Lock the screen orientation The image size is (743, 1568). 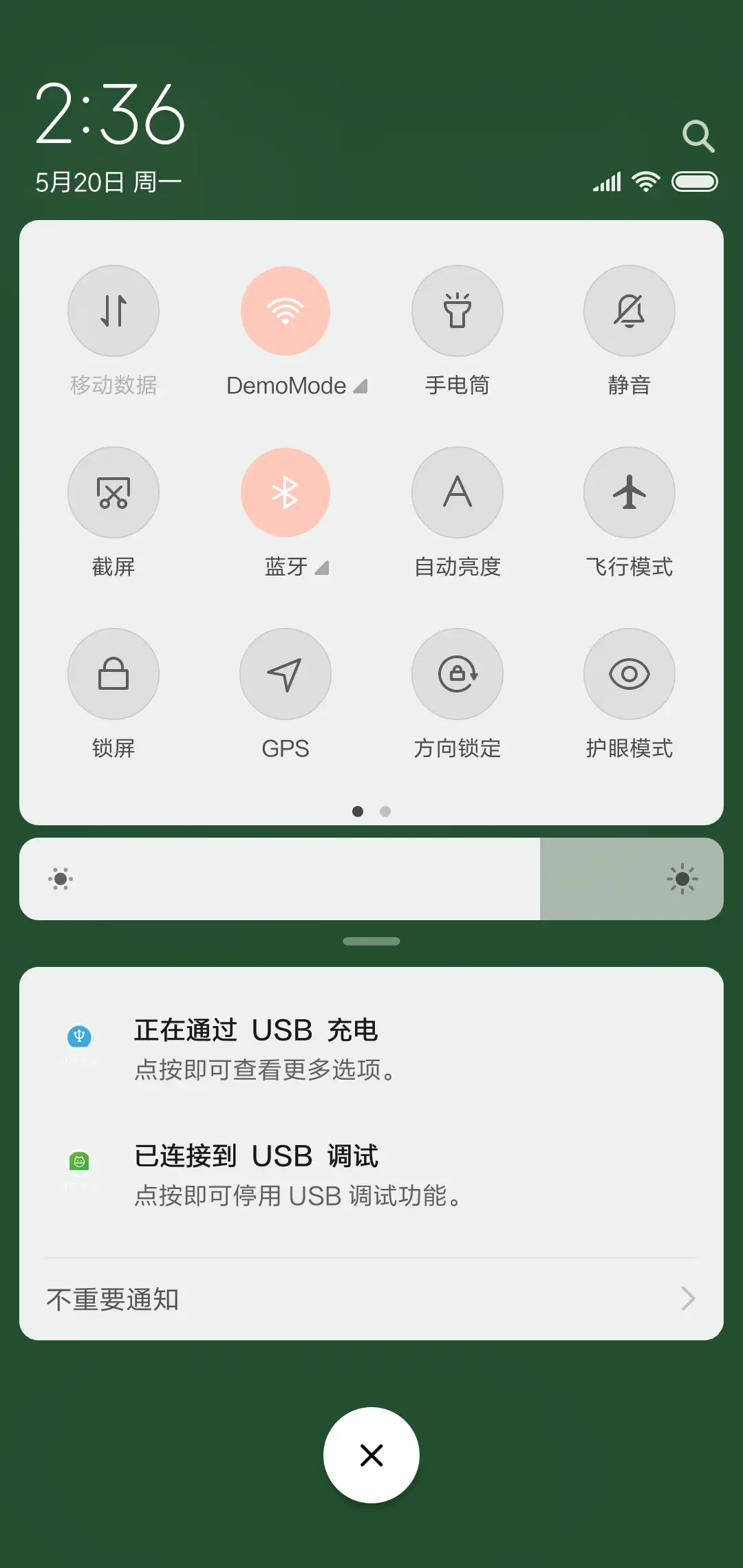tap(457, 674)
